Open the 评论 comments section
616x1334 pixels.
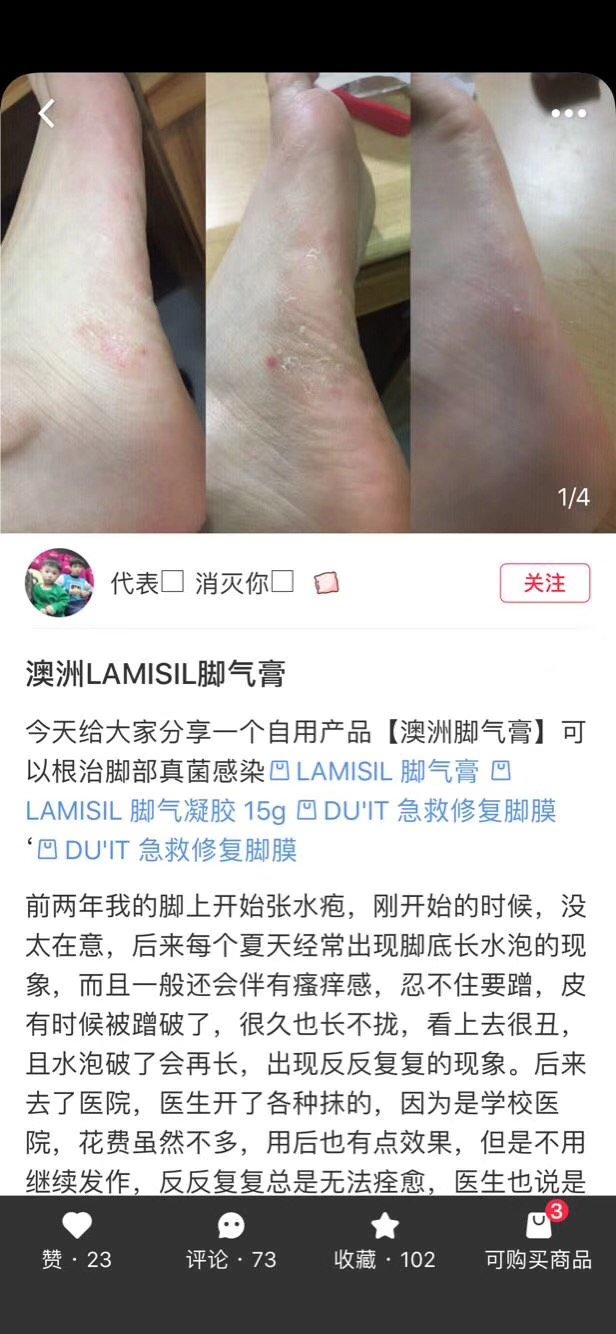231,1241
